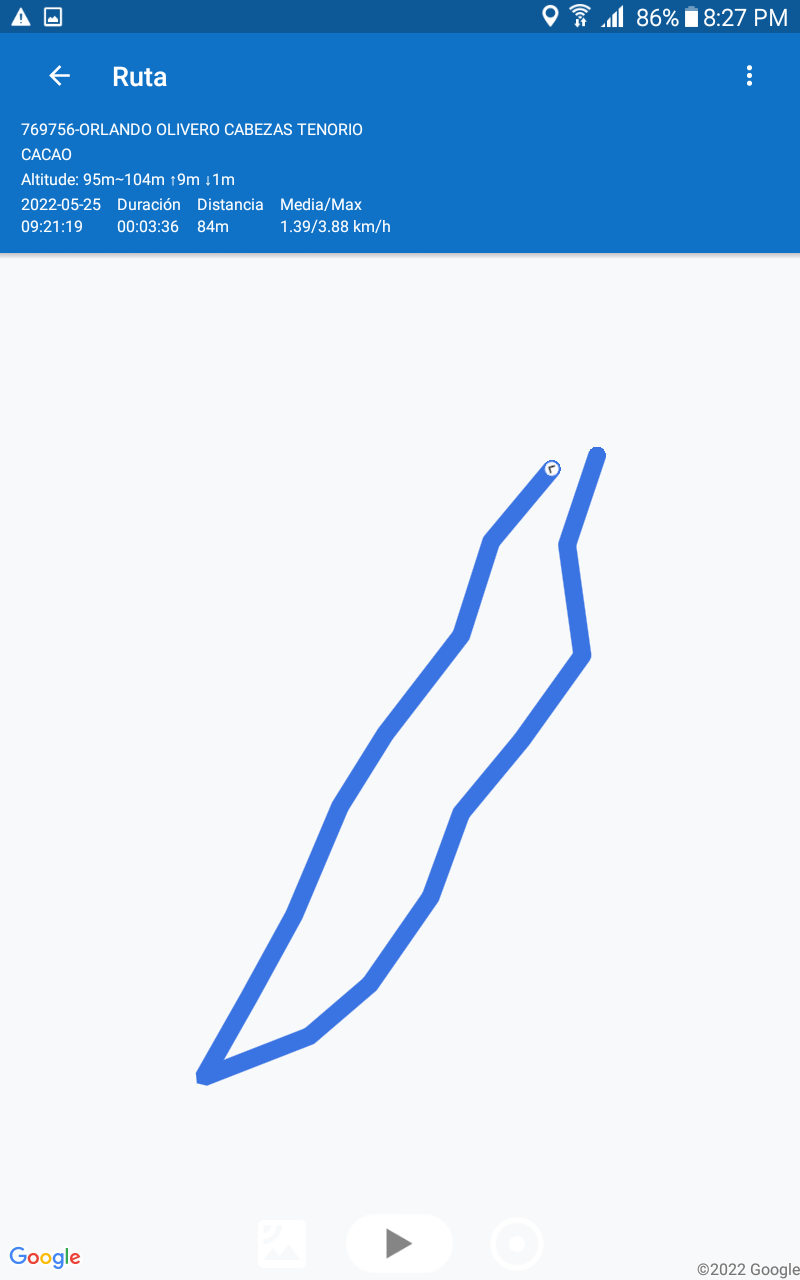Tap the map image layer icon
Viewport: 800px width, 1280px height.
coord(282,1244)
